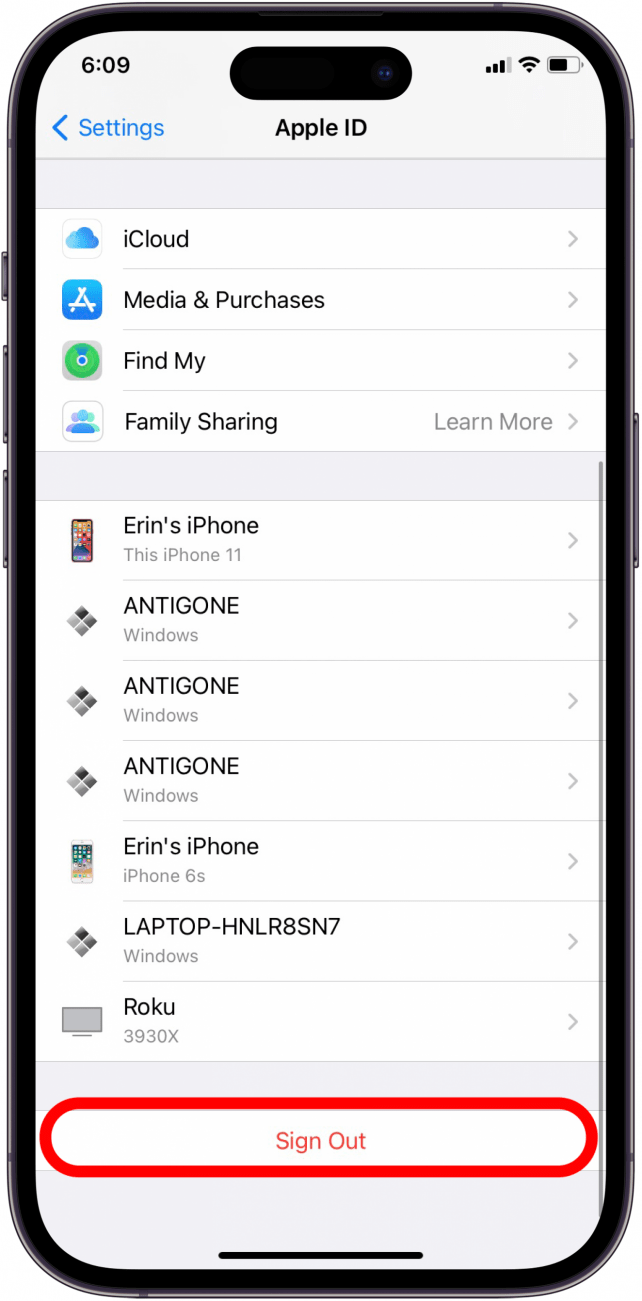Open LAPTOP-HNLR8SN7 device details
The image size is (642, 1301).
point(320,941)
